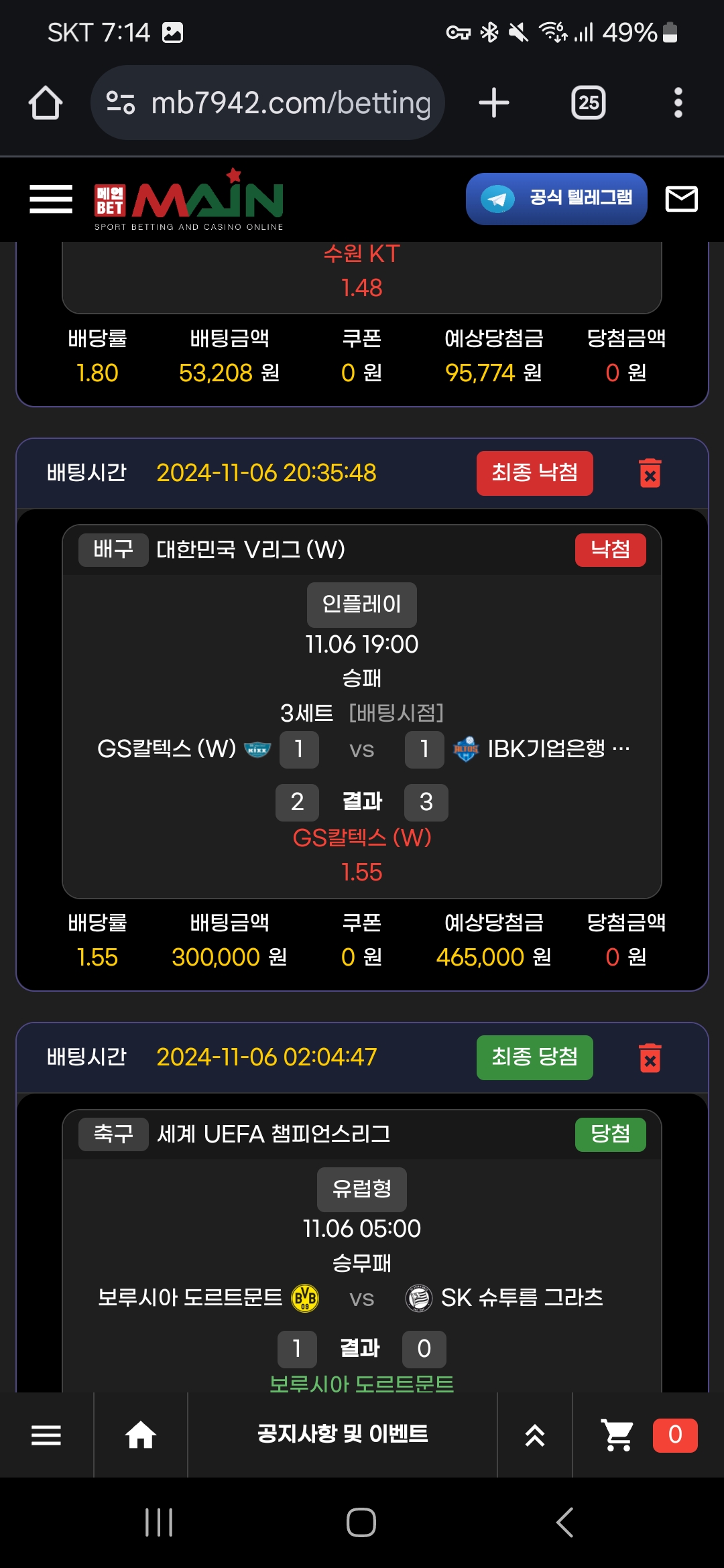Open the messages envelope icon
Image resolution: width=724 pixels, height=1568 pixels.
681,199
